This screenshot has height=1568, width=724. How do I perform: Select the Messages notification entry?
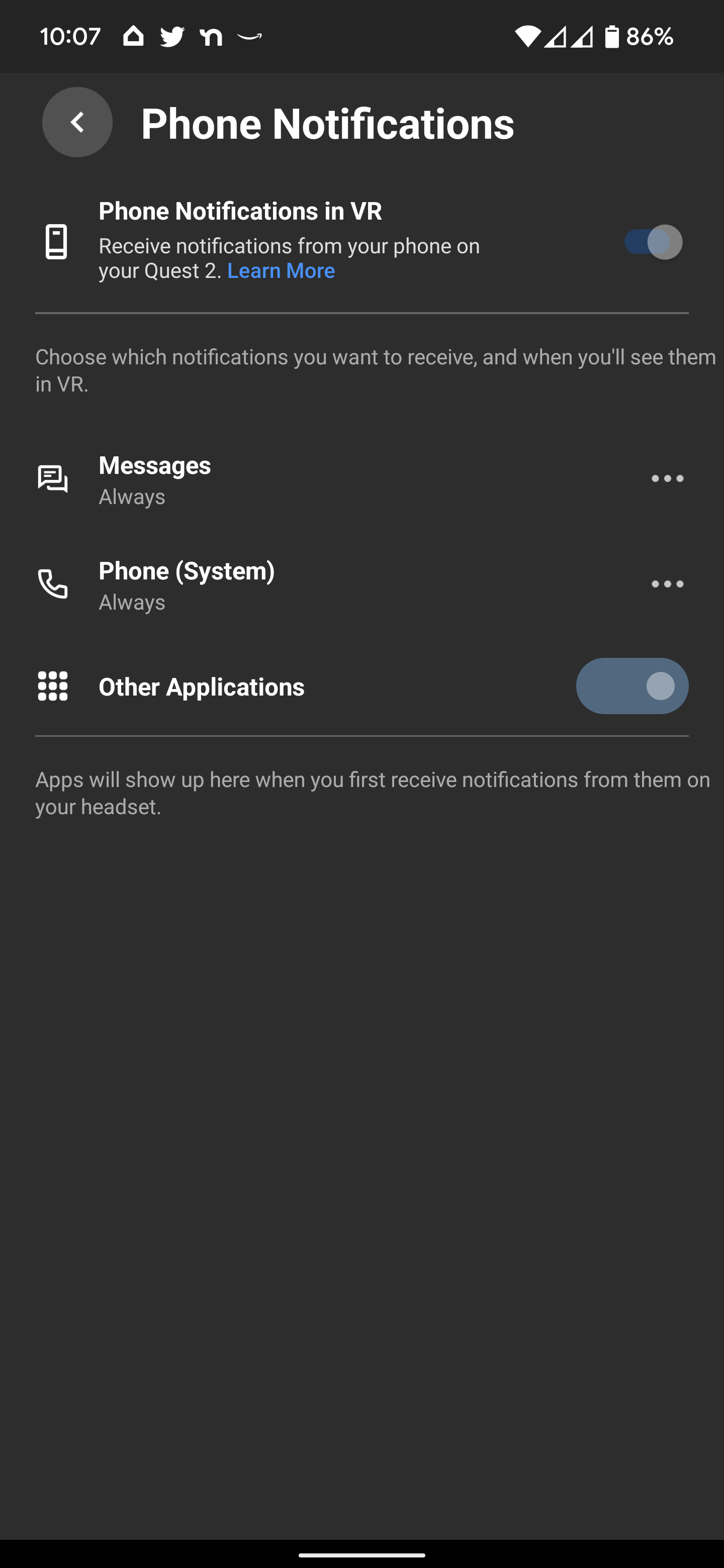pos(155,479)
